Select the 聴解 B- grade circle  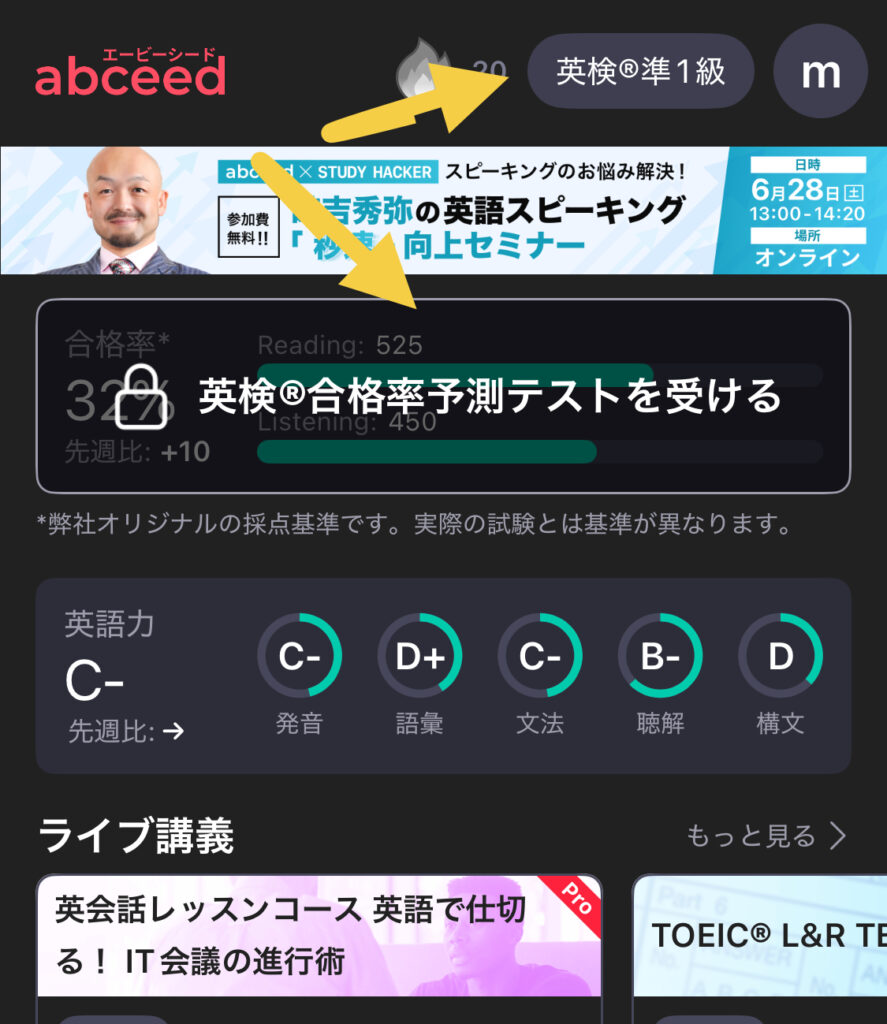(x=661, y=657)
